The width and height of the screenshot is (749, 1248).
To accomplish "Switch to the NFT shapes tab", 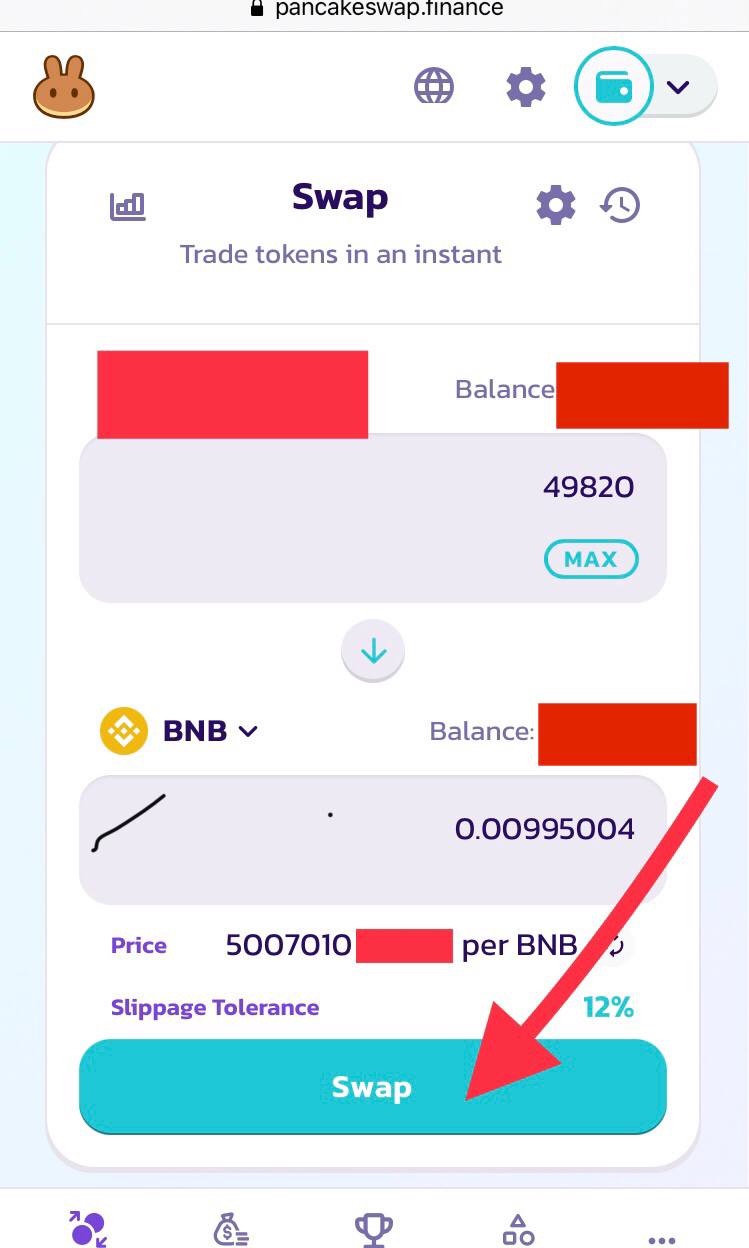I will 518,1228.
